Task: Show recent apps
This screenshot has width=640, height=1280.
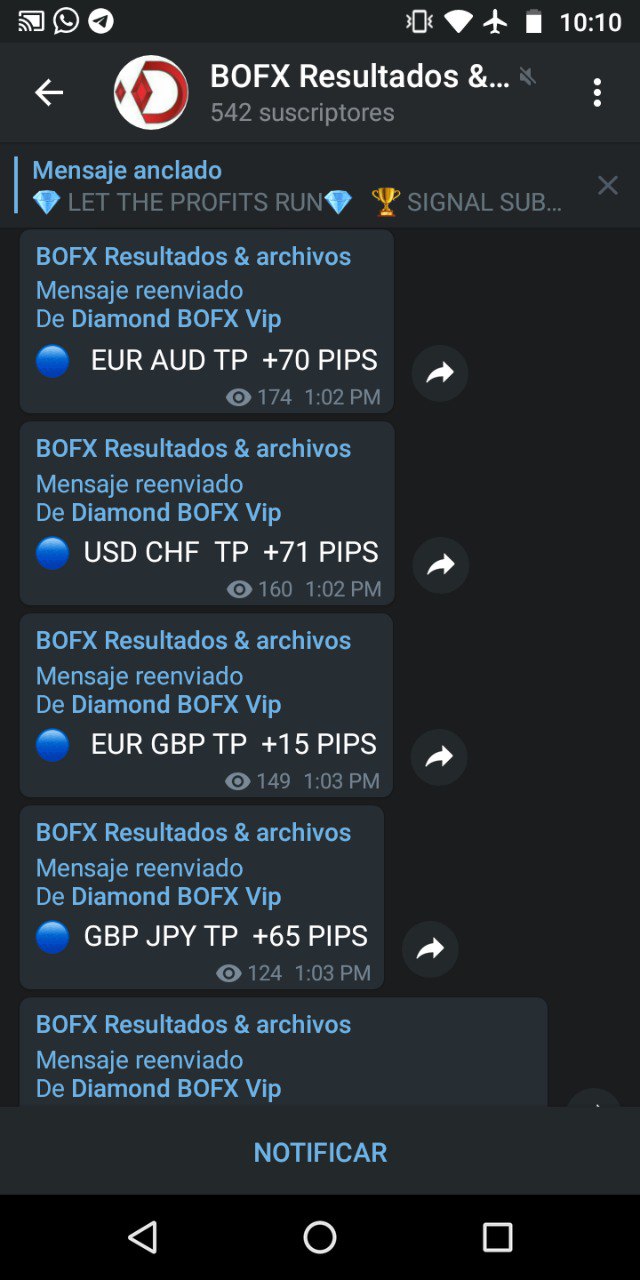Action: pyautogui.click(x=497, y=1237)
